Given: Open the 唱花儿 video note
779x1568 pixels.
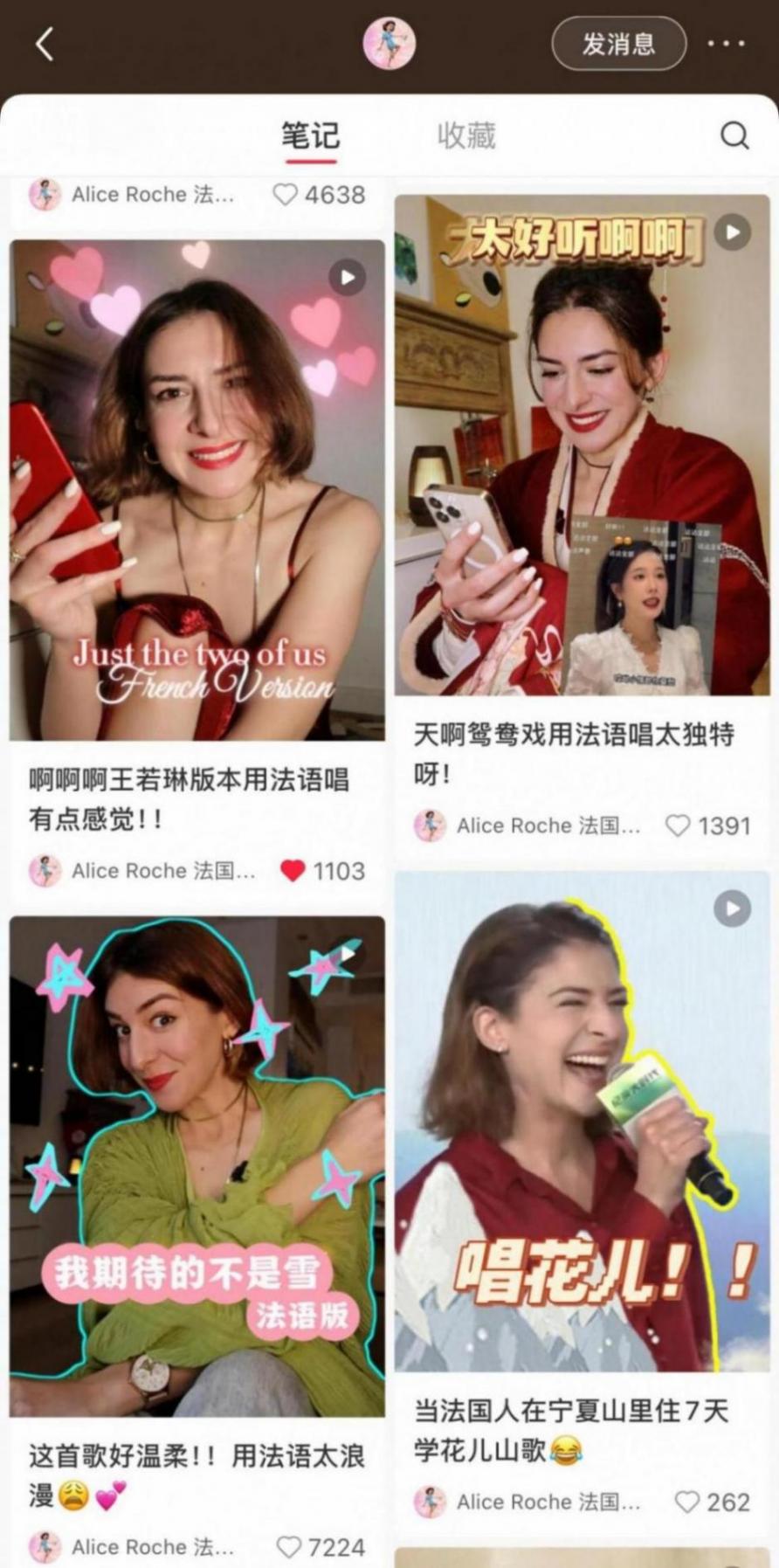Looking at the screenshot, I should pos(582,1122).
